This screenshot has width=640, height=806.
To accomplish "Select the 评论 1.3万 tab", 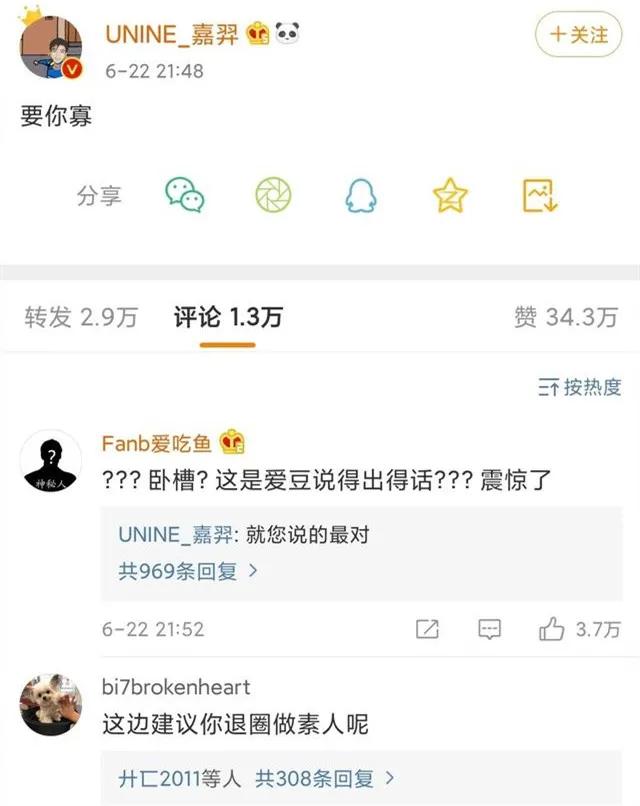I will click(228, 318).
